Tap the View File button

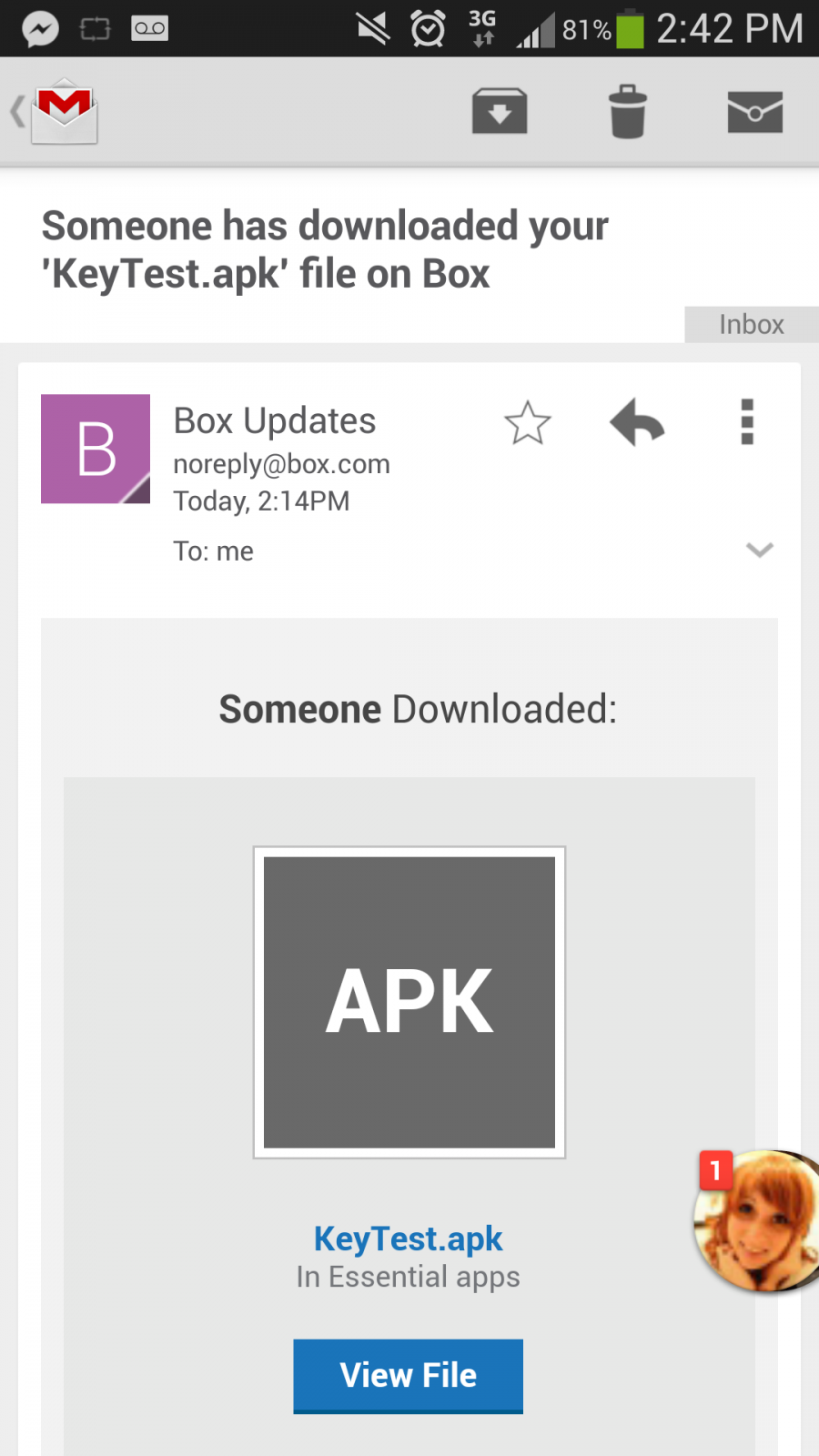coord(408,1375)
